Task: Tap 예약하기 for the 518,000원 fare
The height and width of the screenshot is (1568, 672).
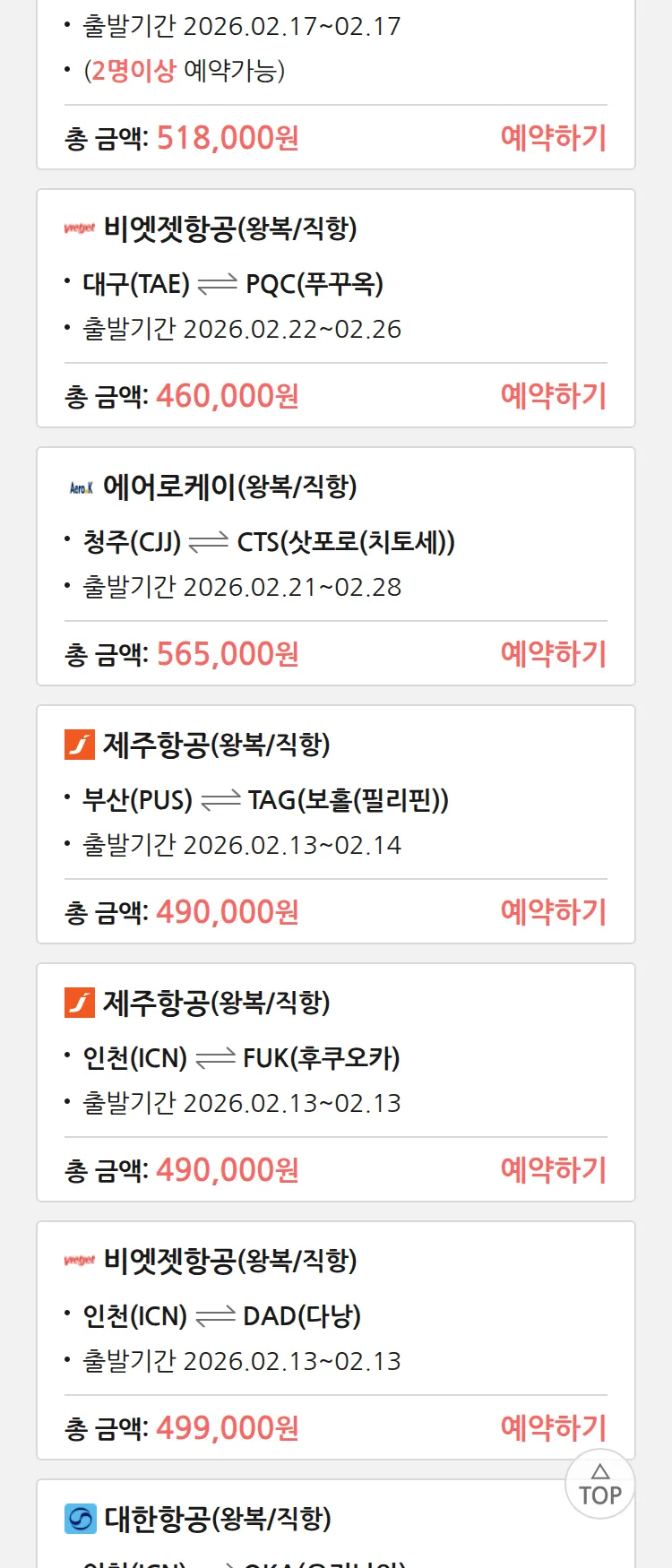Action: [x=553, y=138]
